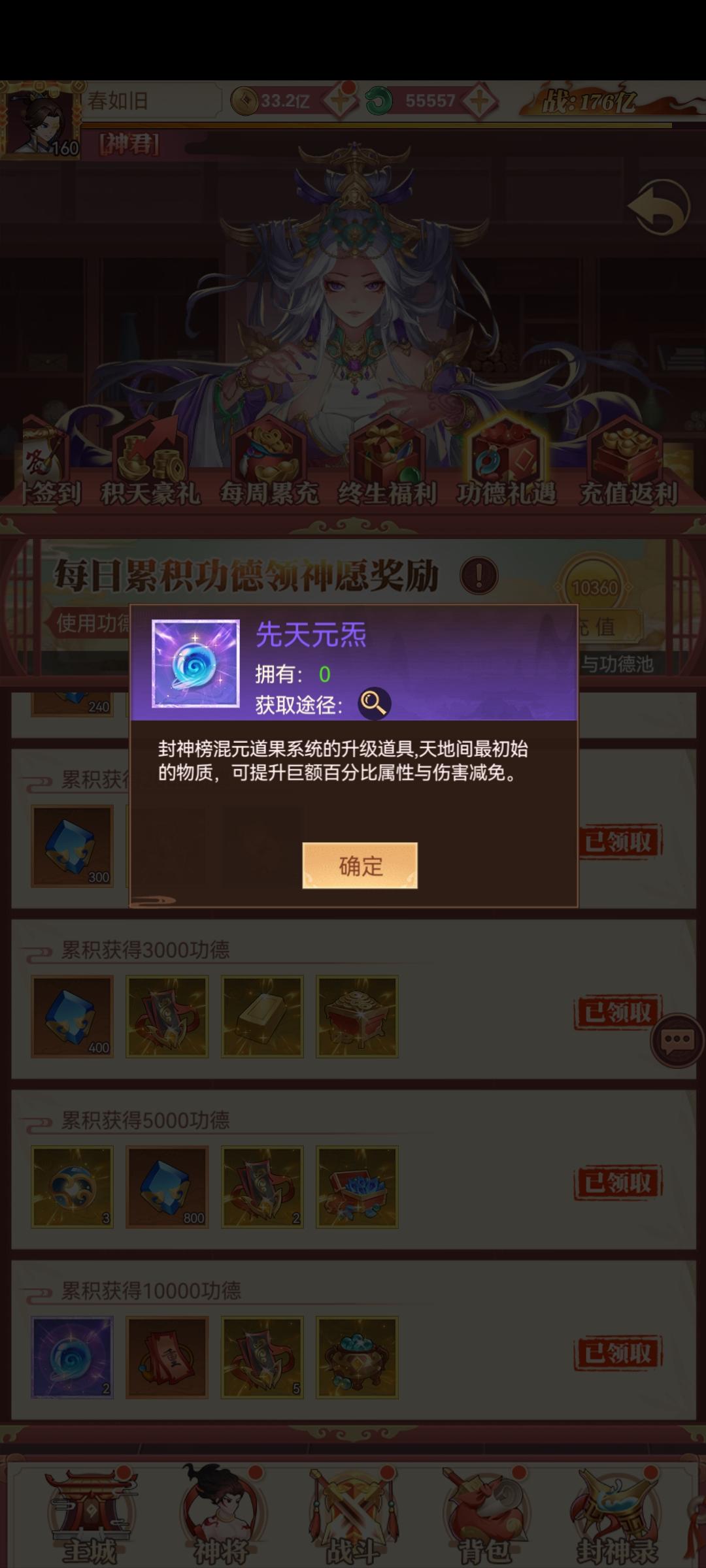Screen dimensions: 706x1568
Task: Switch to the 神将 tab
Action: pyautogui.click(x=220, y=1516)
